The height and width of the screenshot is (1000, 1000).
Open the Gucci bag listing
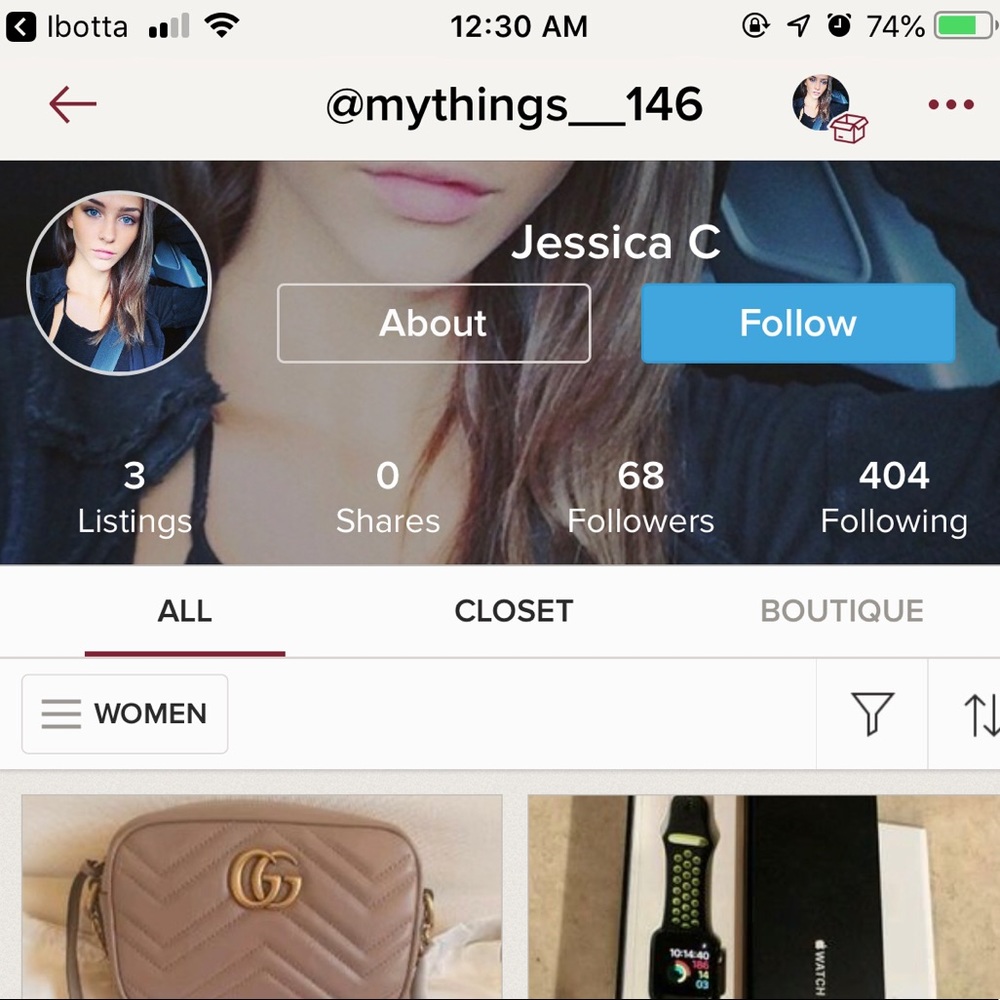[261, 897]
